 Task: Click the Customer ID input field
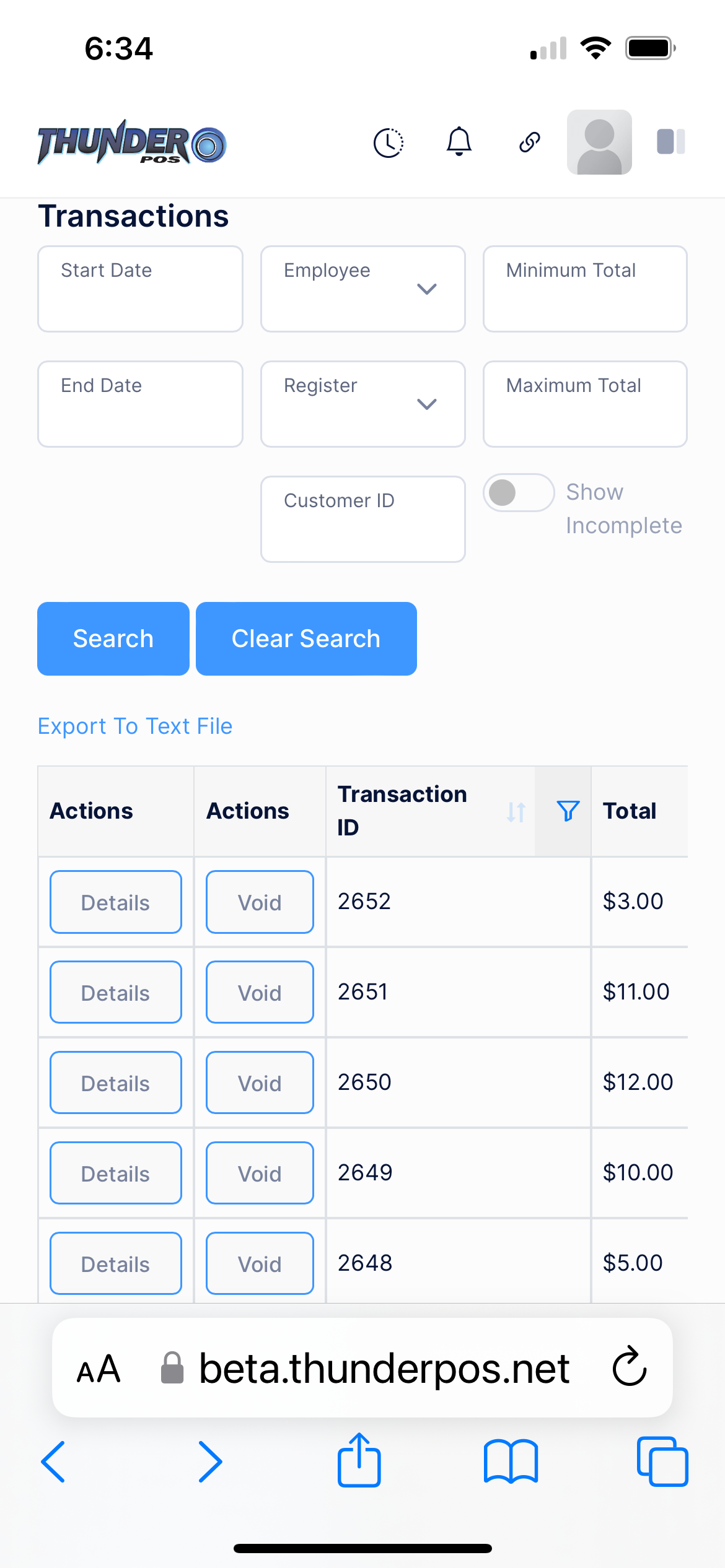(362, 519)
